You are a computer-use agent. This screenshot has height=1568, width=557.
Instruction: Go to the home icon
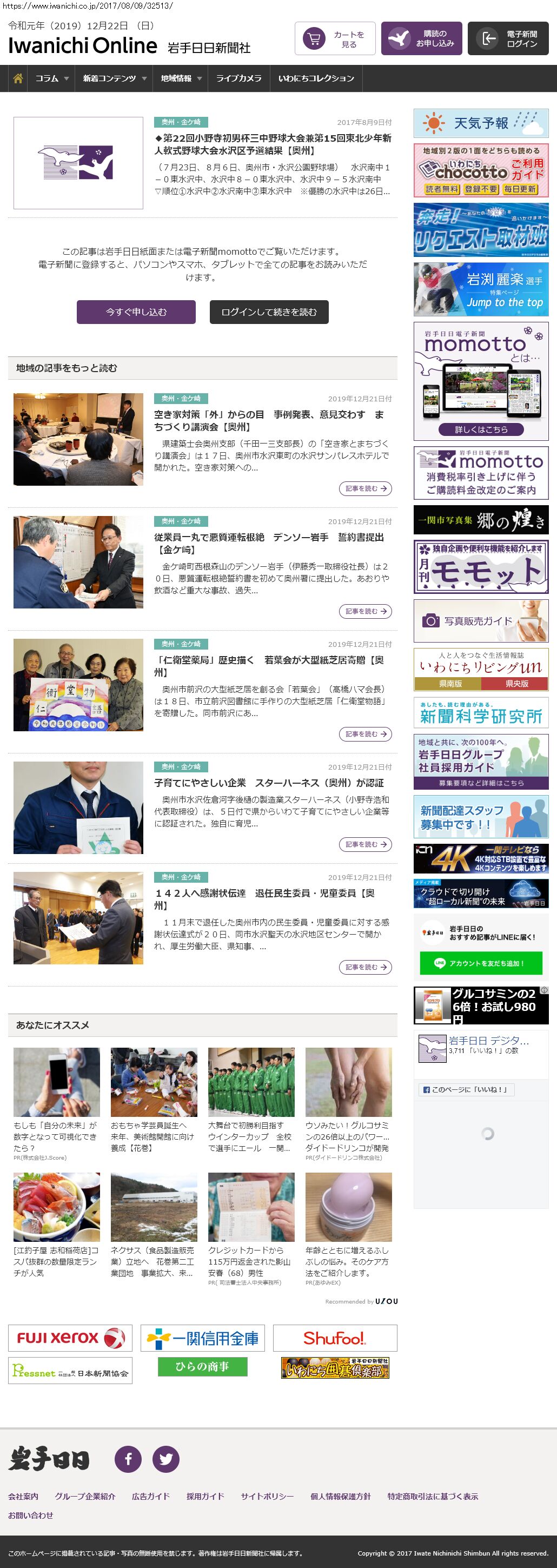click(x=18, y=78)
